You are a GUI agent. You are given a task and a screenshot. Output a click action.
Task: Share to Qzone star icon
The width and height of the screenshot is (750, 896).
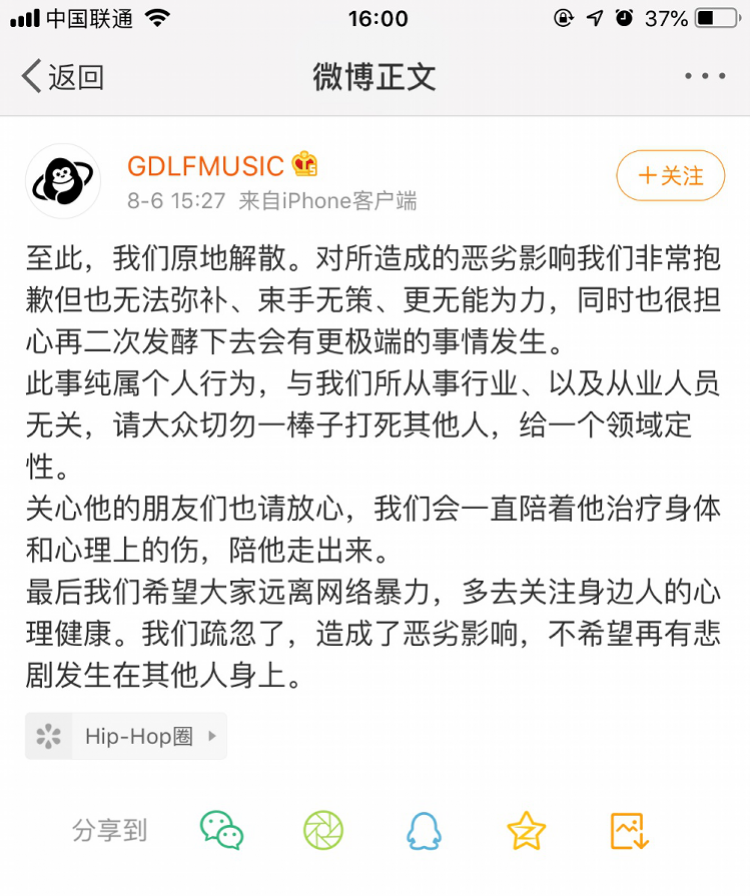click(x=526, y=829)
